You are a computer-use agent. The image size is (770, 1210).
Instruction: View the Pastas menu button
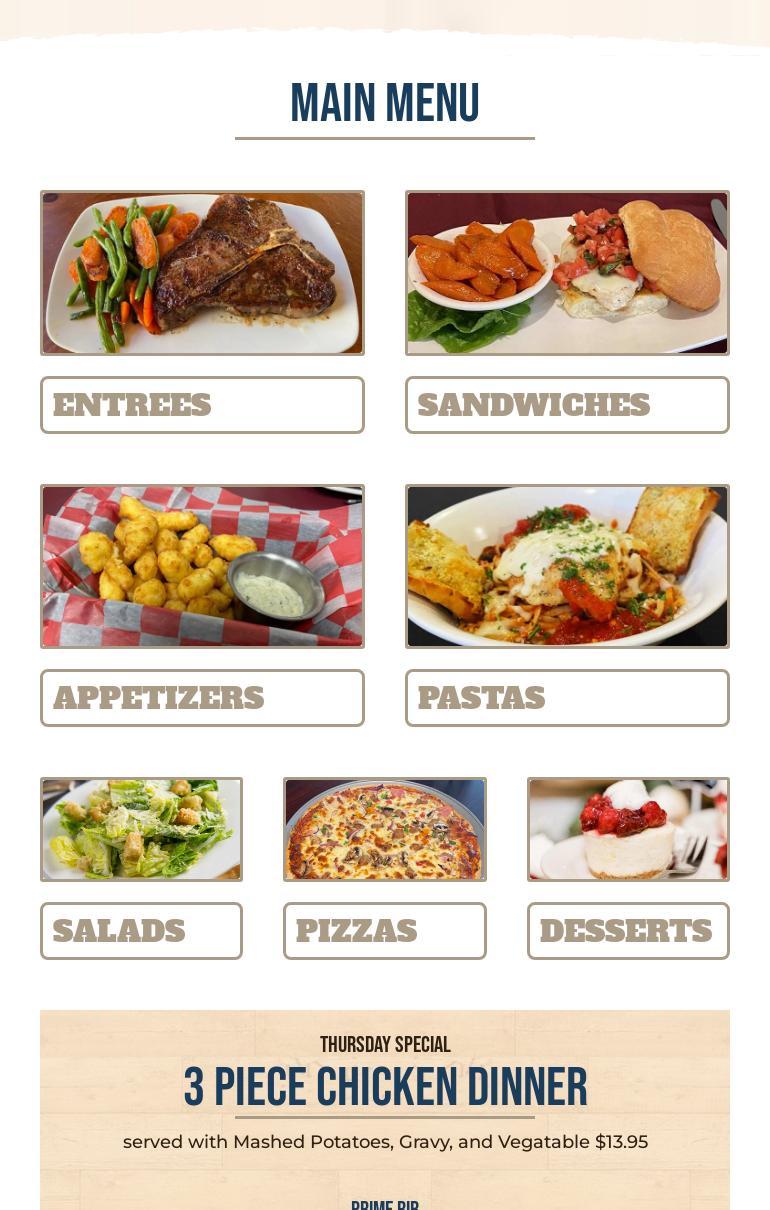click(x=567, y=698)
